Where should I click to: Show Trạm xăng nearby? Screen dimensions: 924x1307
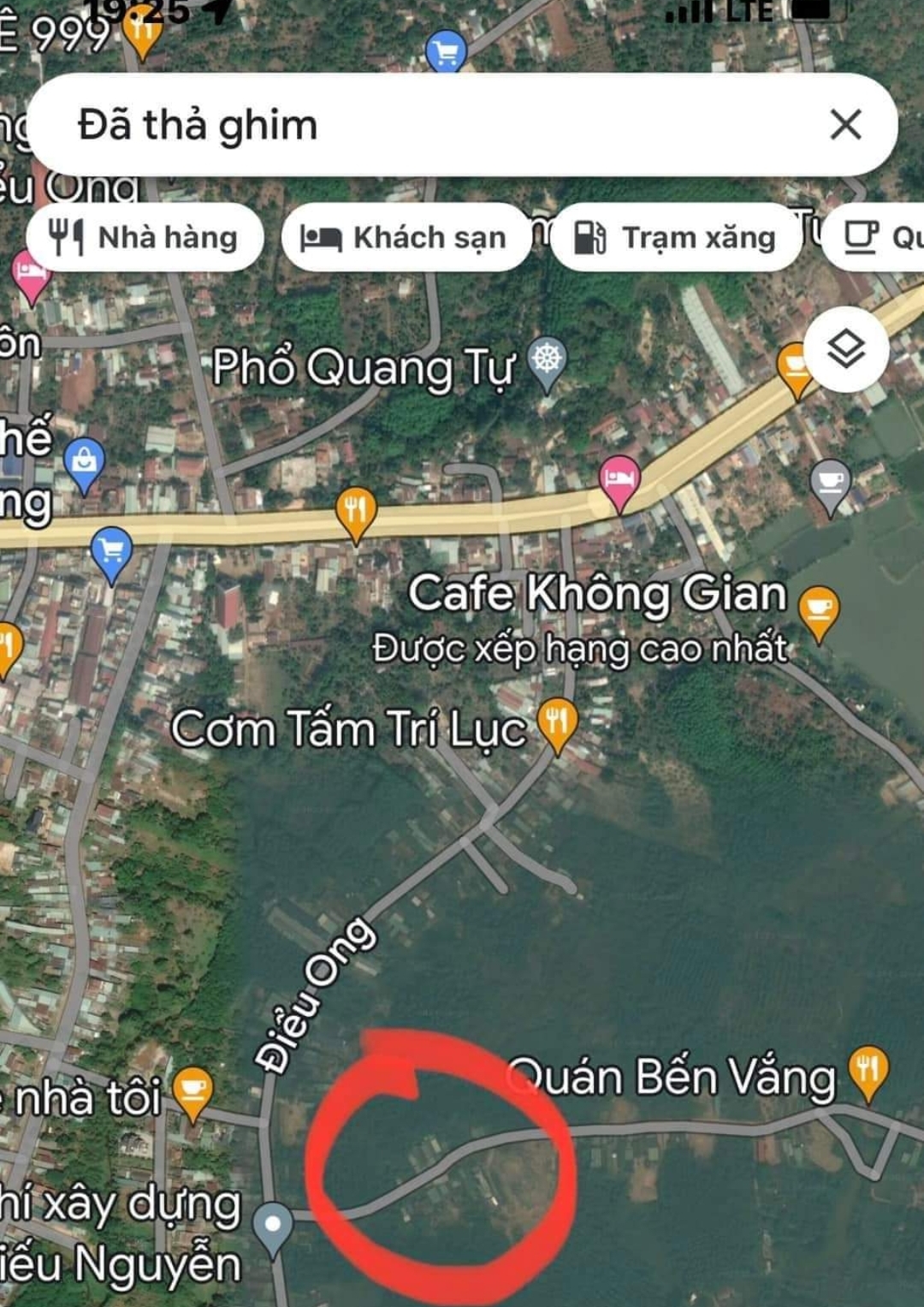[x=676, y=237]
